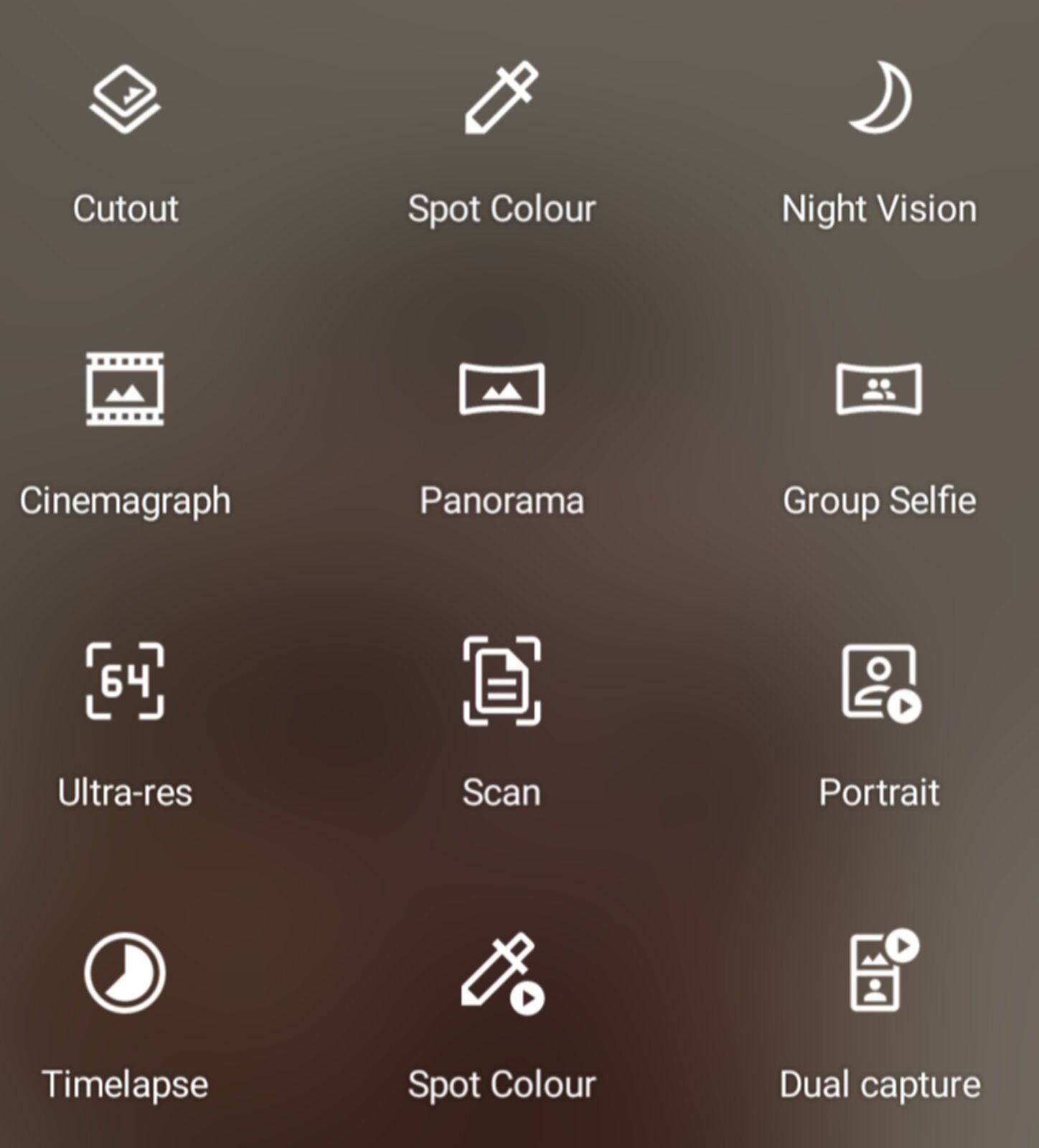Start the Scan document mode
The image size is (1039, 1148).
tap(502, 681)
